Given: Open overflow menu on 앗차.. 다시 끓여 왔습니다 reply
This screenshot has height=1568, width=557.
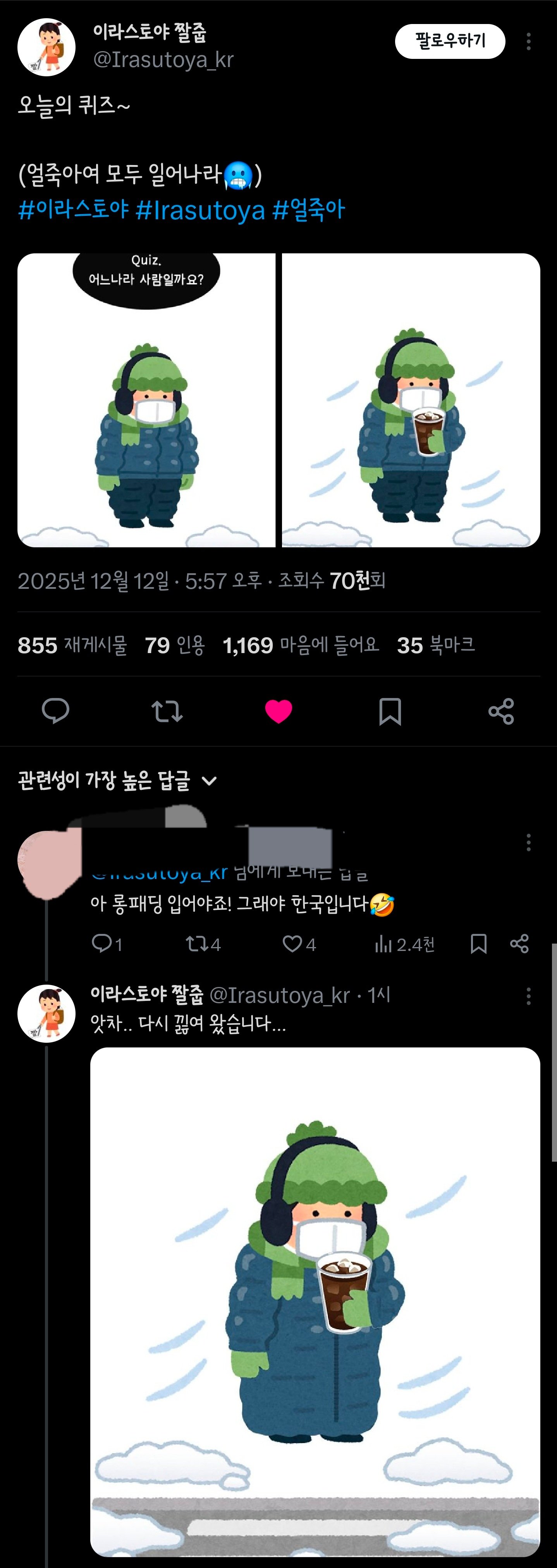Looking at the screenshot, I should pos(528,996).
